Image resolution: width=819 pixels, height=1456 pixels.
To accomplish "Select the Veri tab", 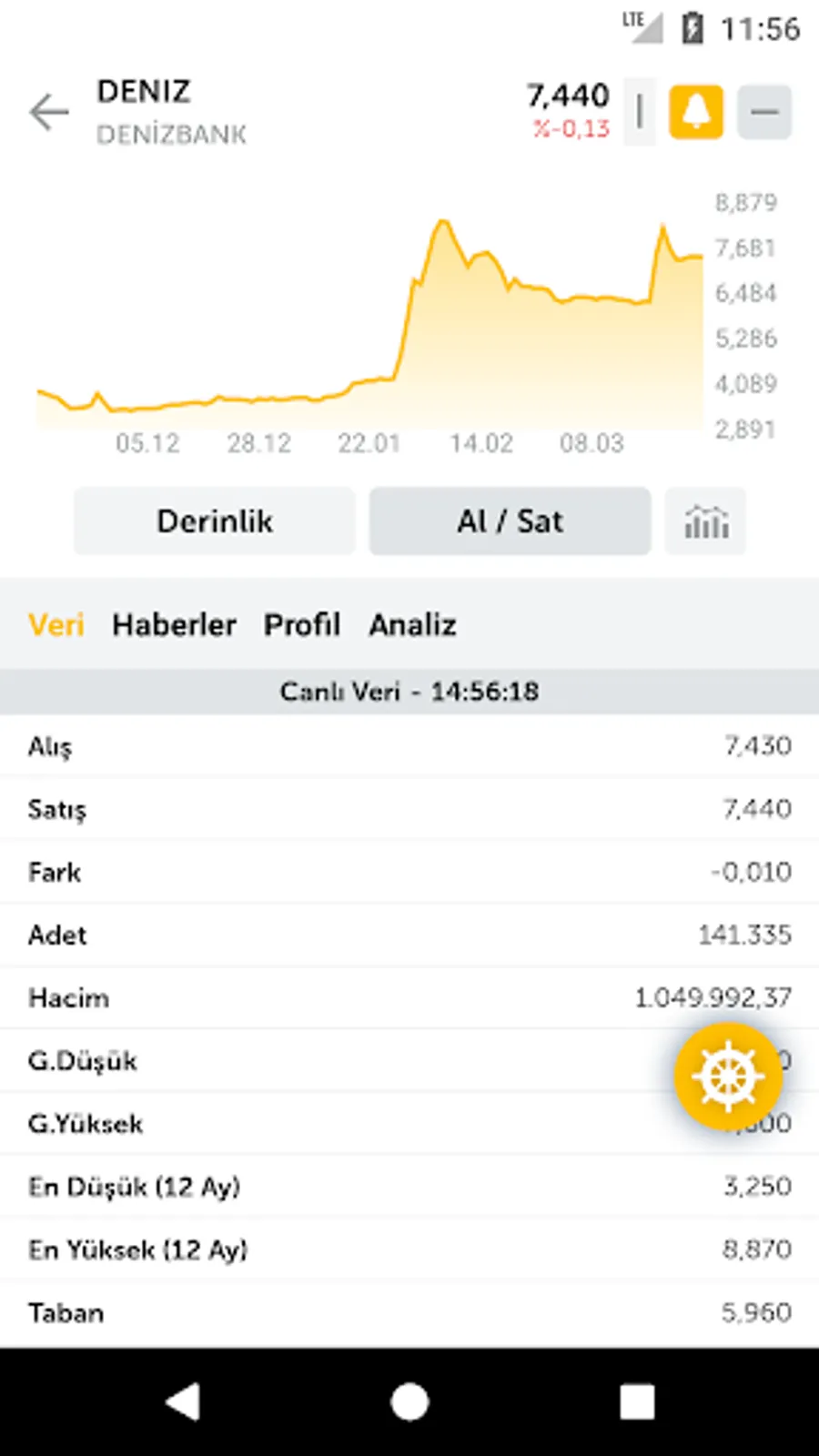I will coord(56,625).
